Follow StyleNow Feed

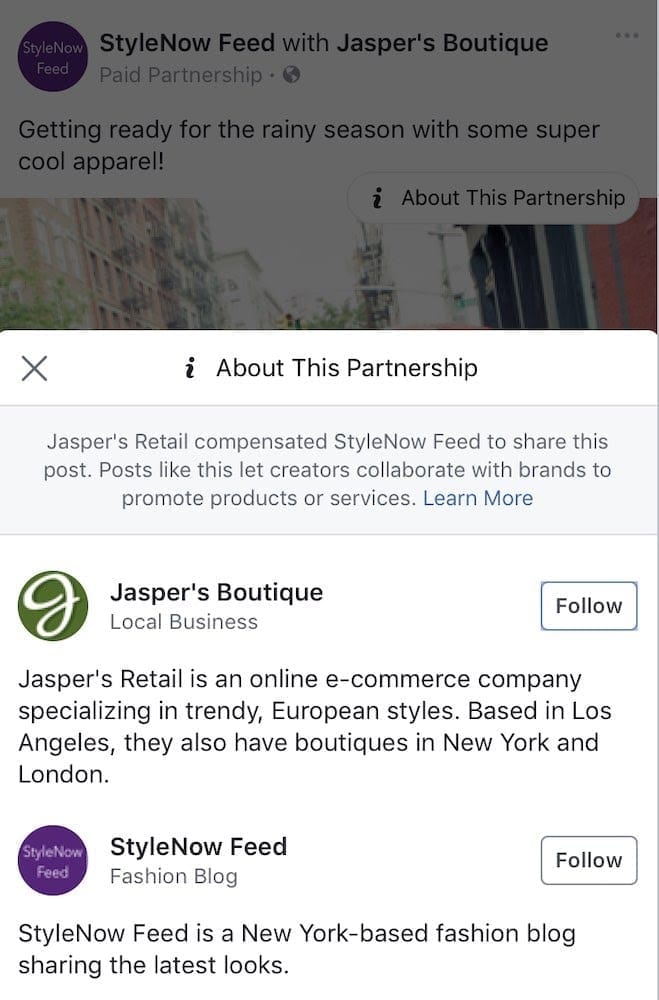[x=588, y=860]
